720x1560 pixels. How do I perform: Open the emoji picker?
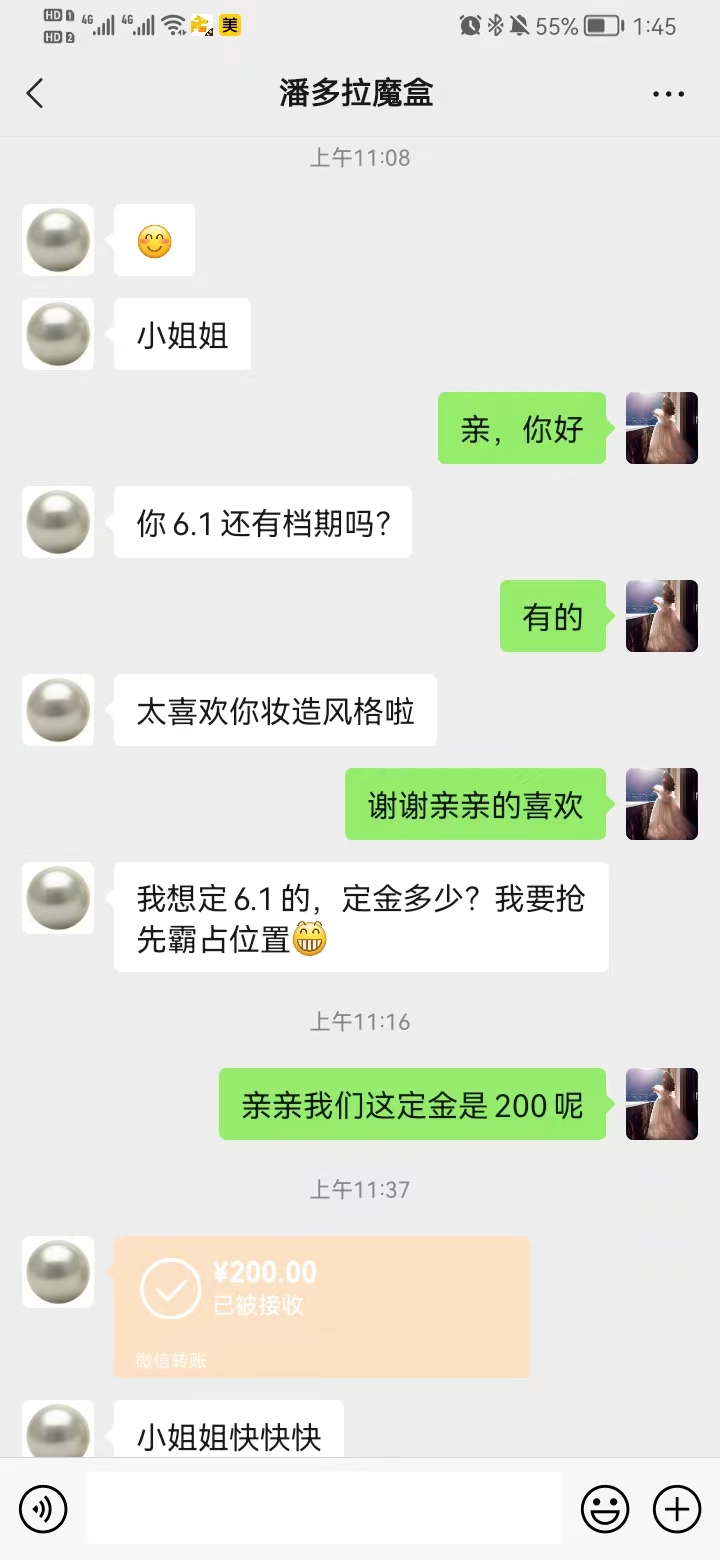pyautogui.click(x=605, y=1508)
